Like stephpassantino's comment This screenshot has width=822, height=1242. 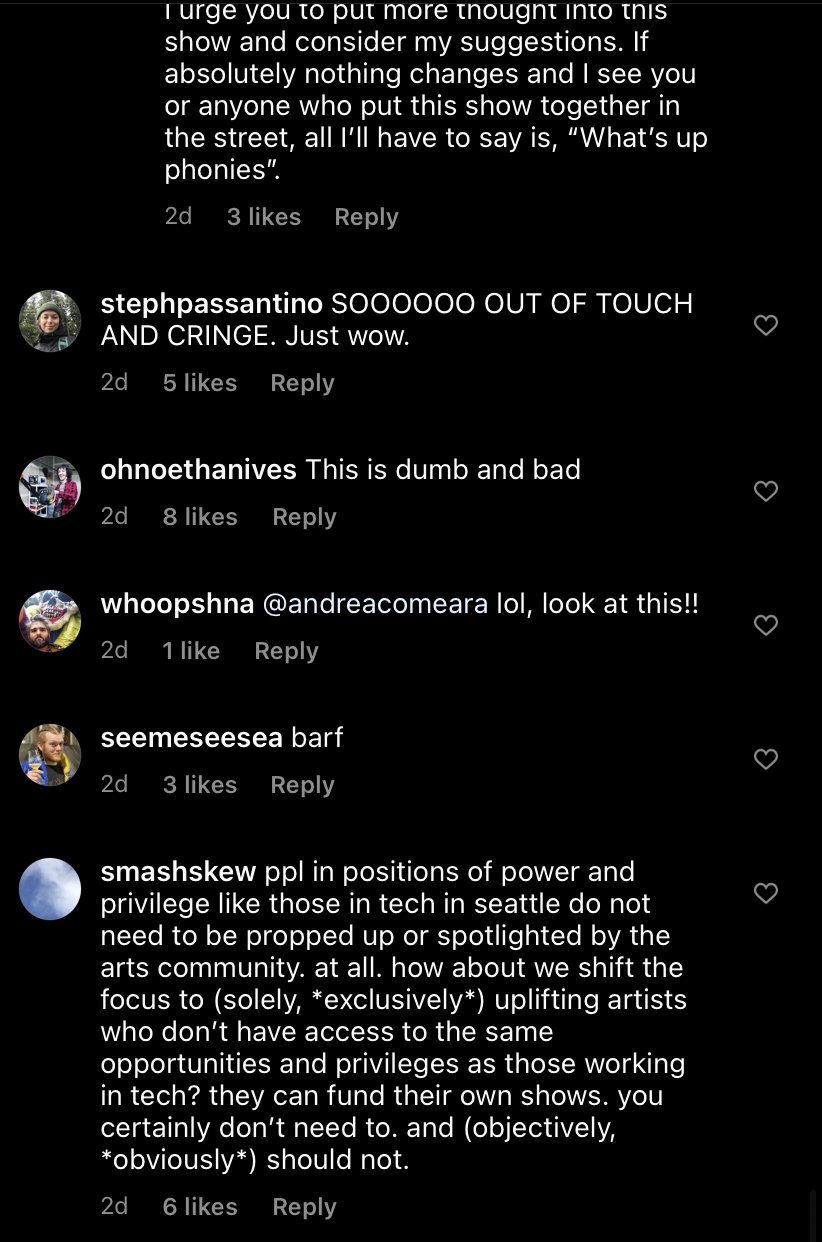point(766,325)
